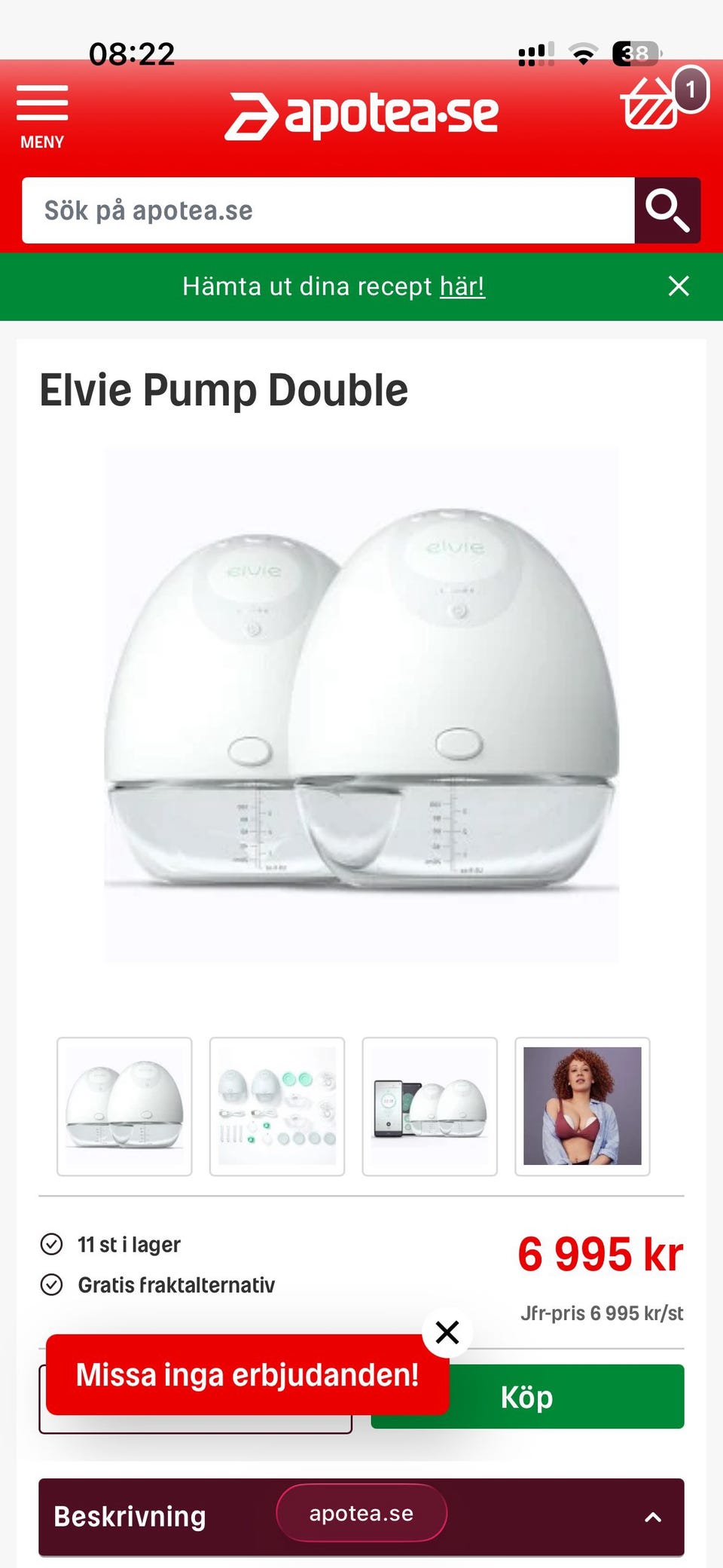
Task: Open the main Elvie Pump product image
Action: click(x=361, y=705)
